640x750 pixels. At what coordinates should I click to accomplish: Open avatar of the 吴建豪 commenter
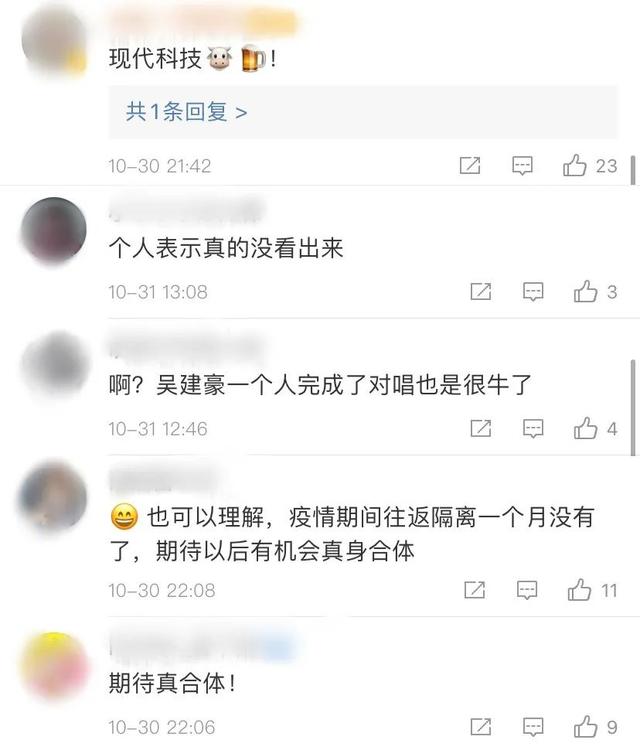pyautogui.click(x=53, y=365)
